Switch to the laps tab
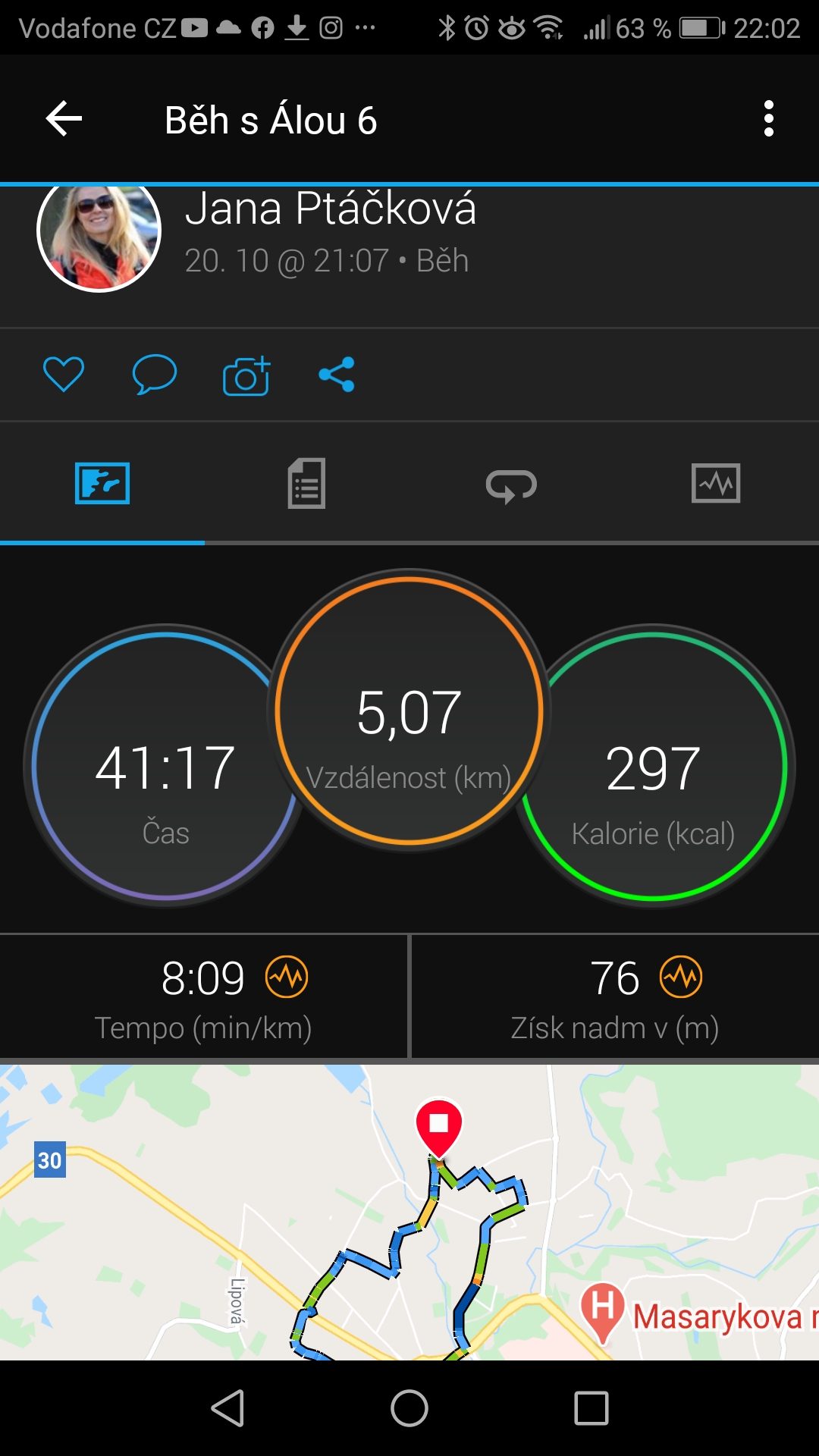This screenshot has width=819, height=1456. coord(511,485)
